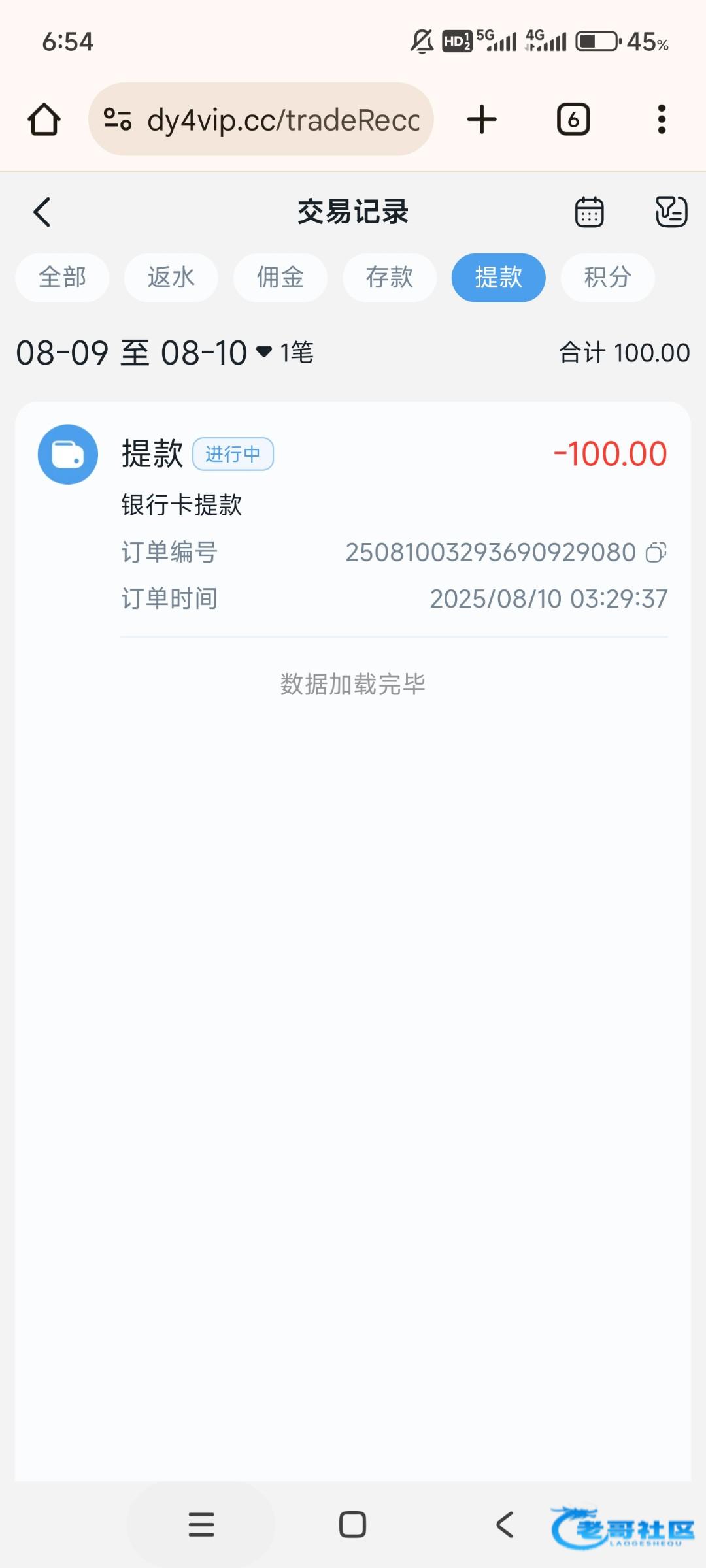Screen dimensions: 706x1568
Task: Go back from the 交易记录 page
Action: 42,212
